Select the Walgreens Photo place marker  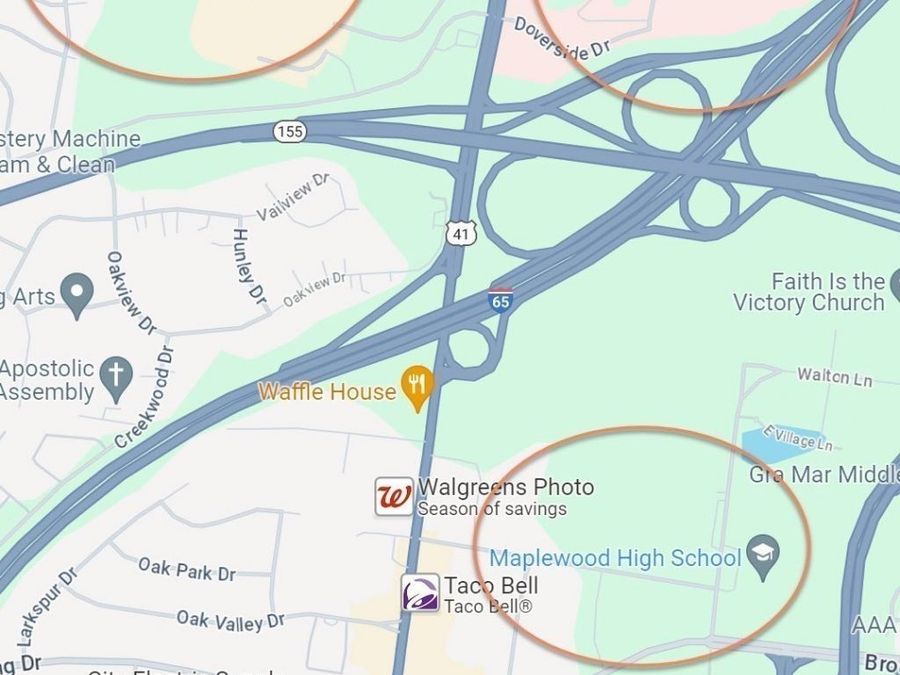393,496
